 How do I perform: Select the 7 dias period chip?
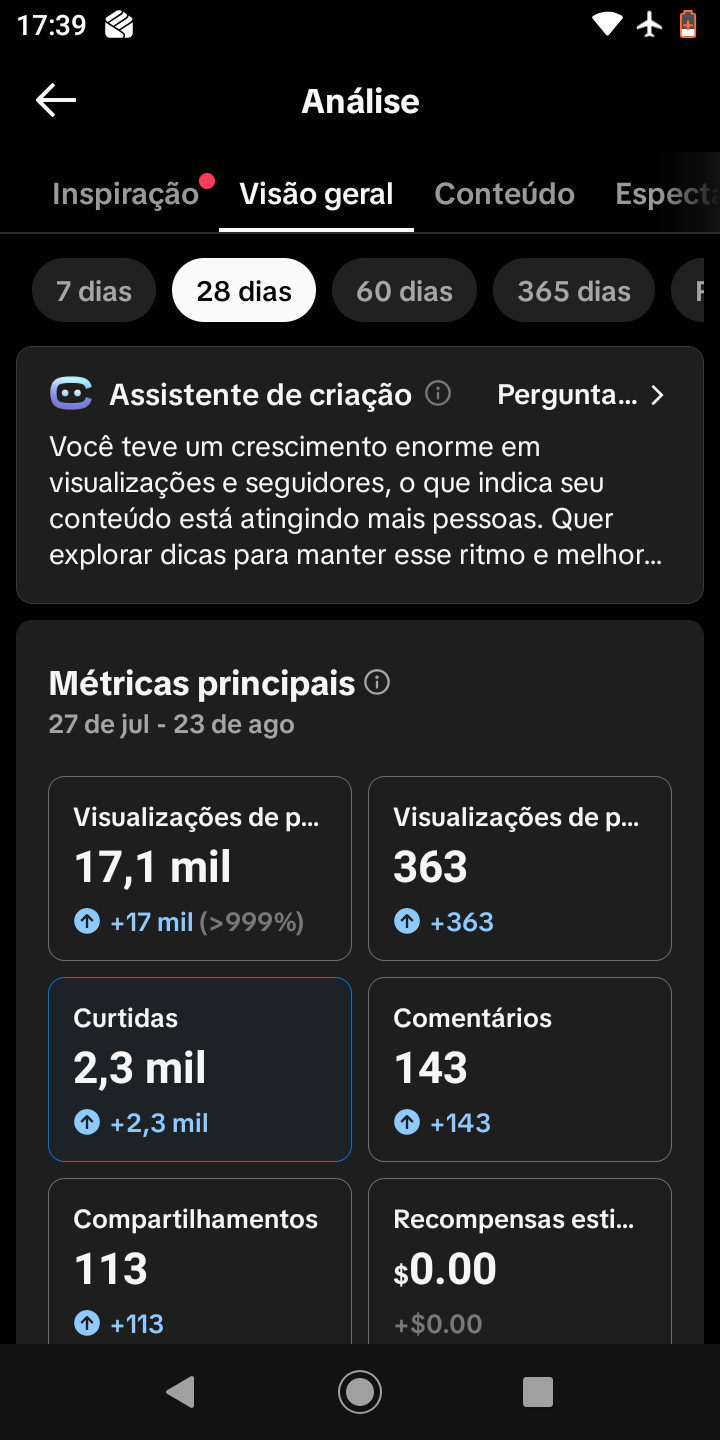(94, 291)
